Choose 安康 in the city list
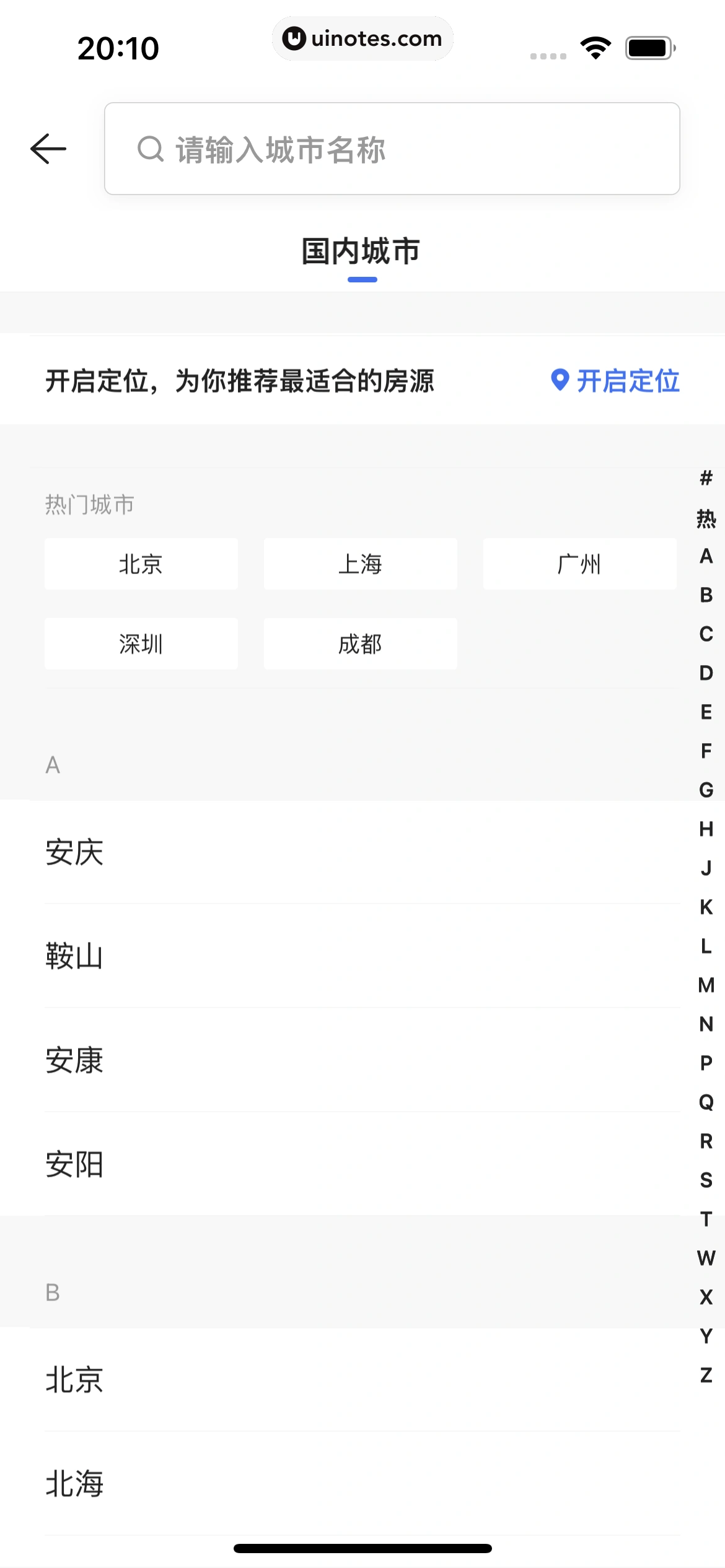This screenshot has height=1568, width=725. tap(74, 1060)
